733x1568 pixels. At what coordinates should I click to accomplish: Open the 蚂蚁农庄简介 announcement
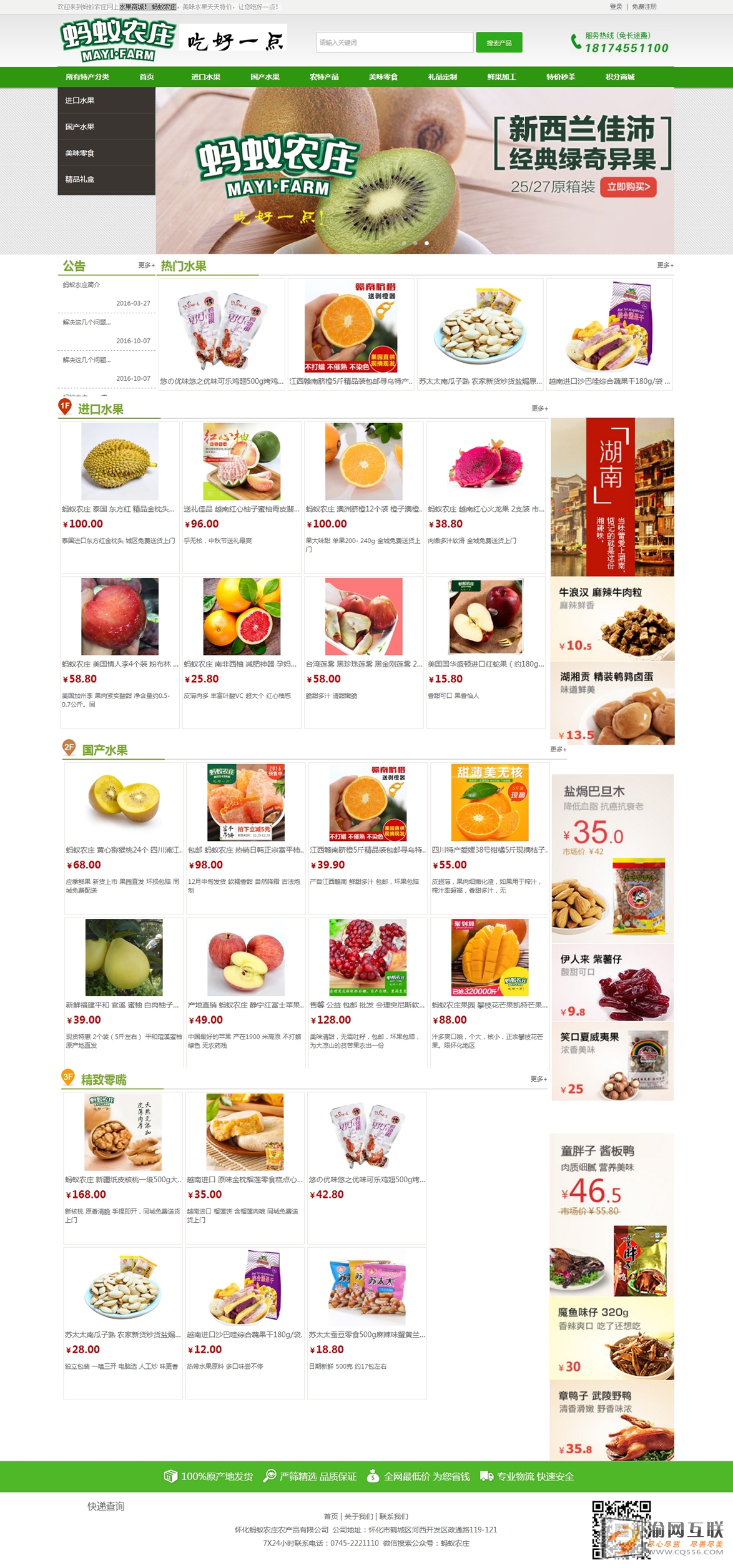[81, 285]
